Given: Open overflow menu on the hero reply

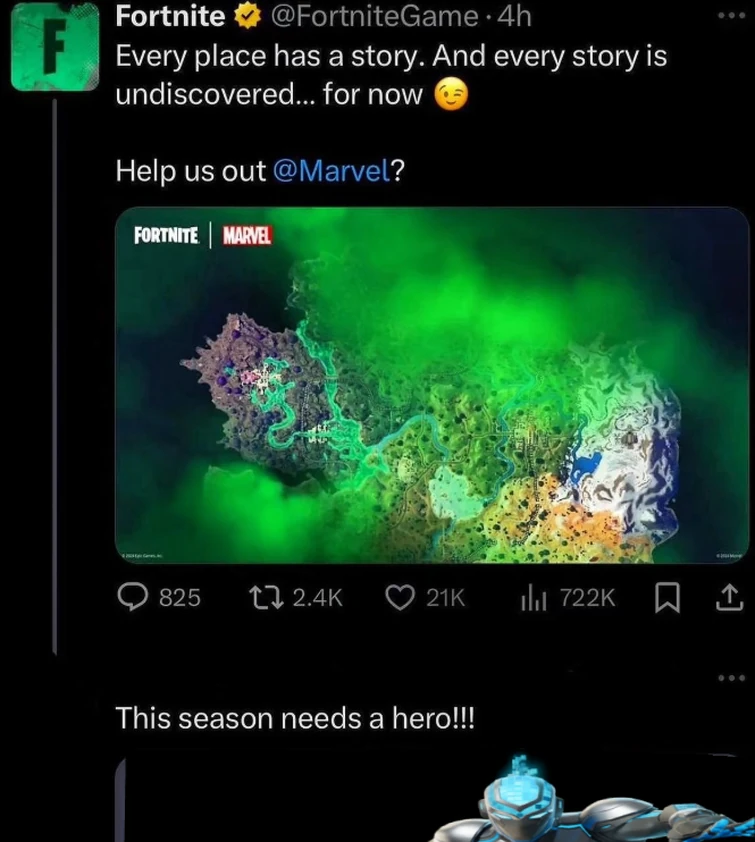Looking at the screenshot, I should 732,679.
